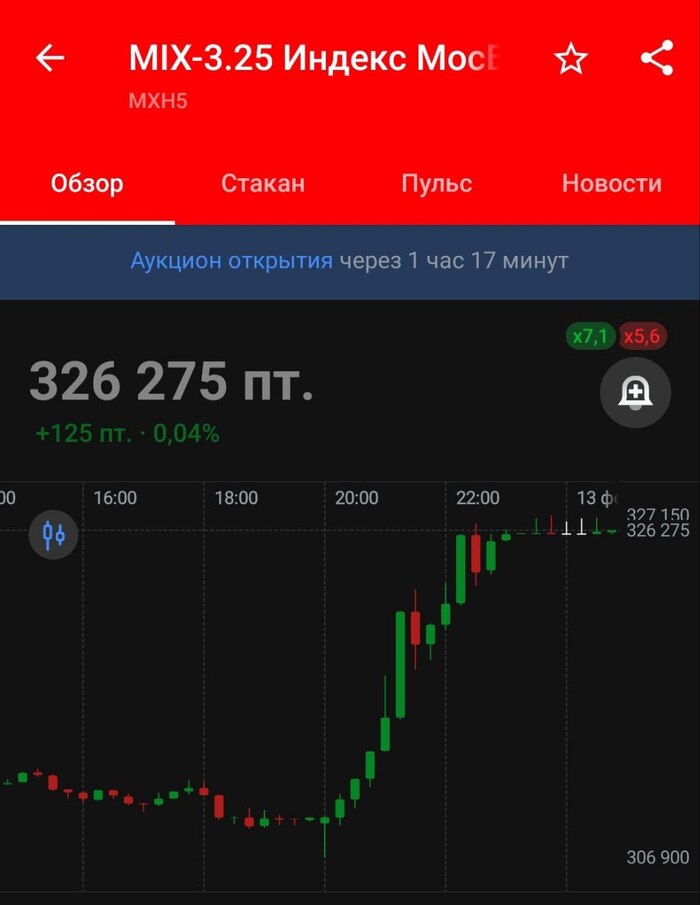Switch to the Обзор tab
700x905 pixels.
point(87,183)
